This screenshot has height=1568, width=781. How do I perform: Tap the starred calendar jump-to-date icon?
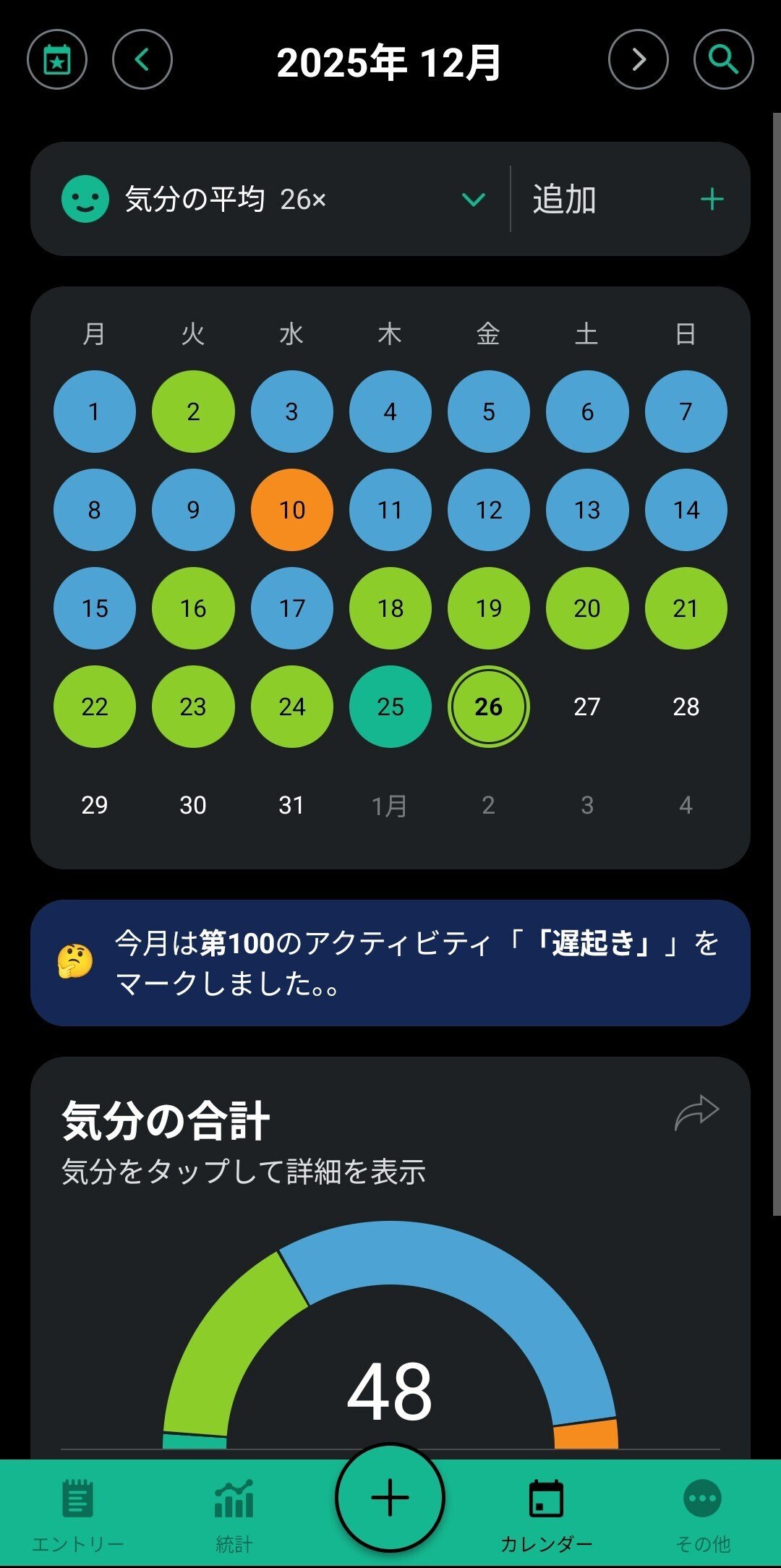coord(57,61)
